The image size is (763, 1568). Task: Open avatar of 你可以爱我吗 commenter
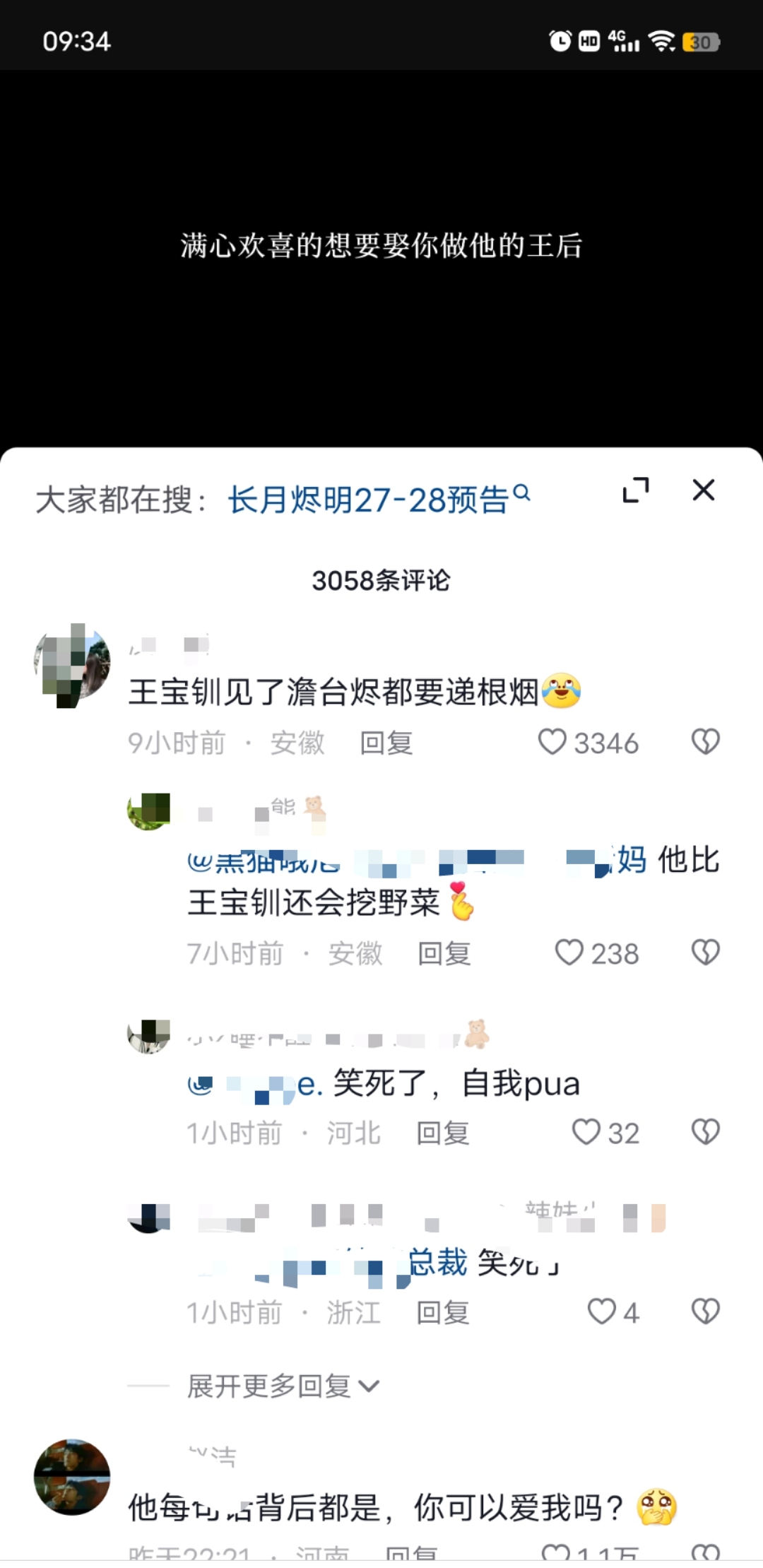pos(72,1476)
